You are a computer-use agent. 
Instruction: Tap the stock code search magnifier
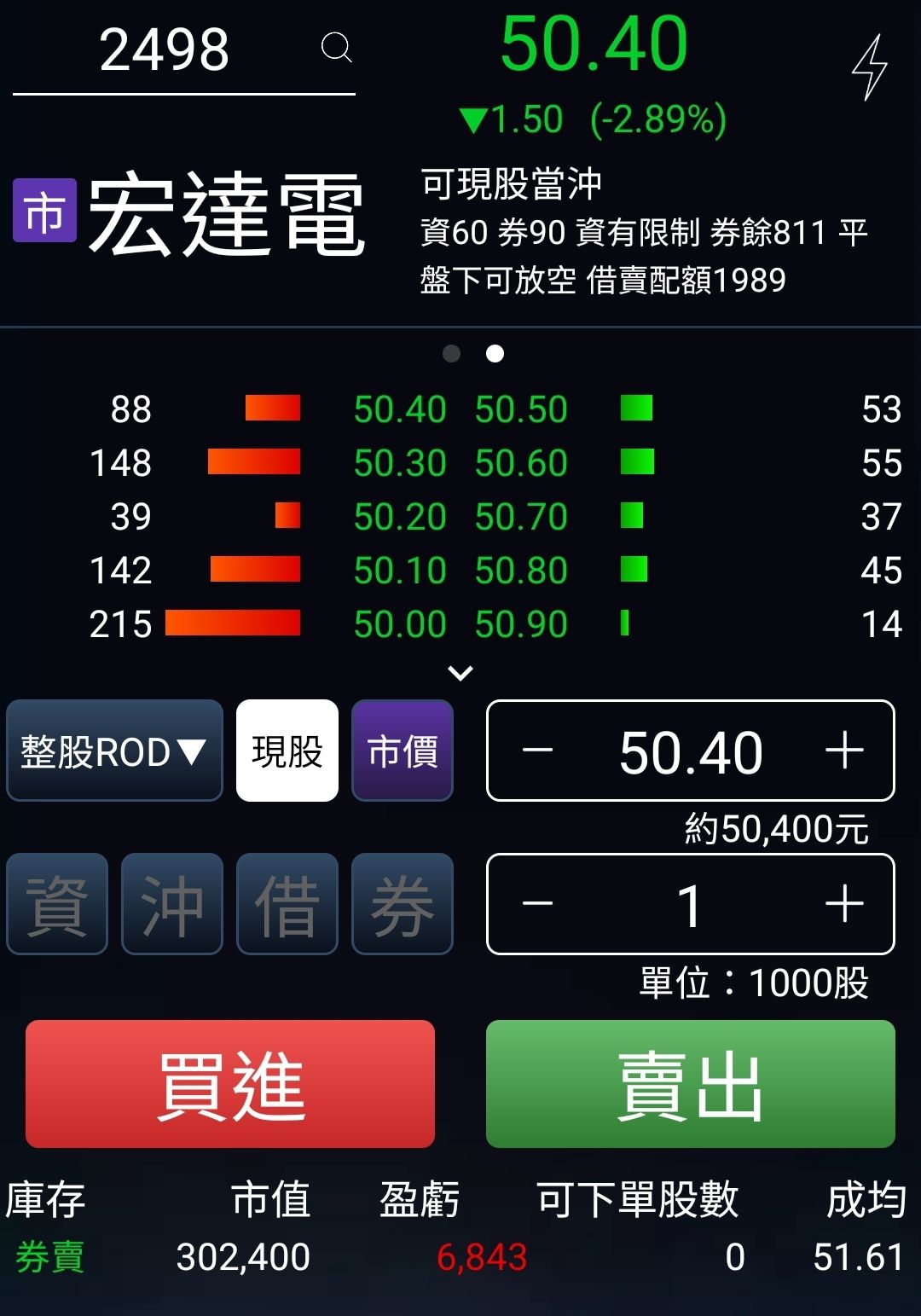point(336,48)
